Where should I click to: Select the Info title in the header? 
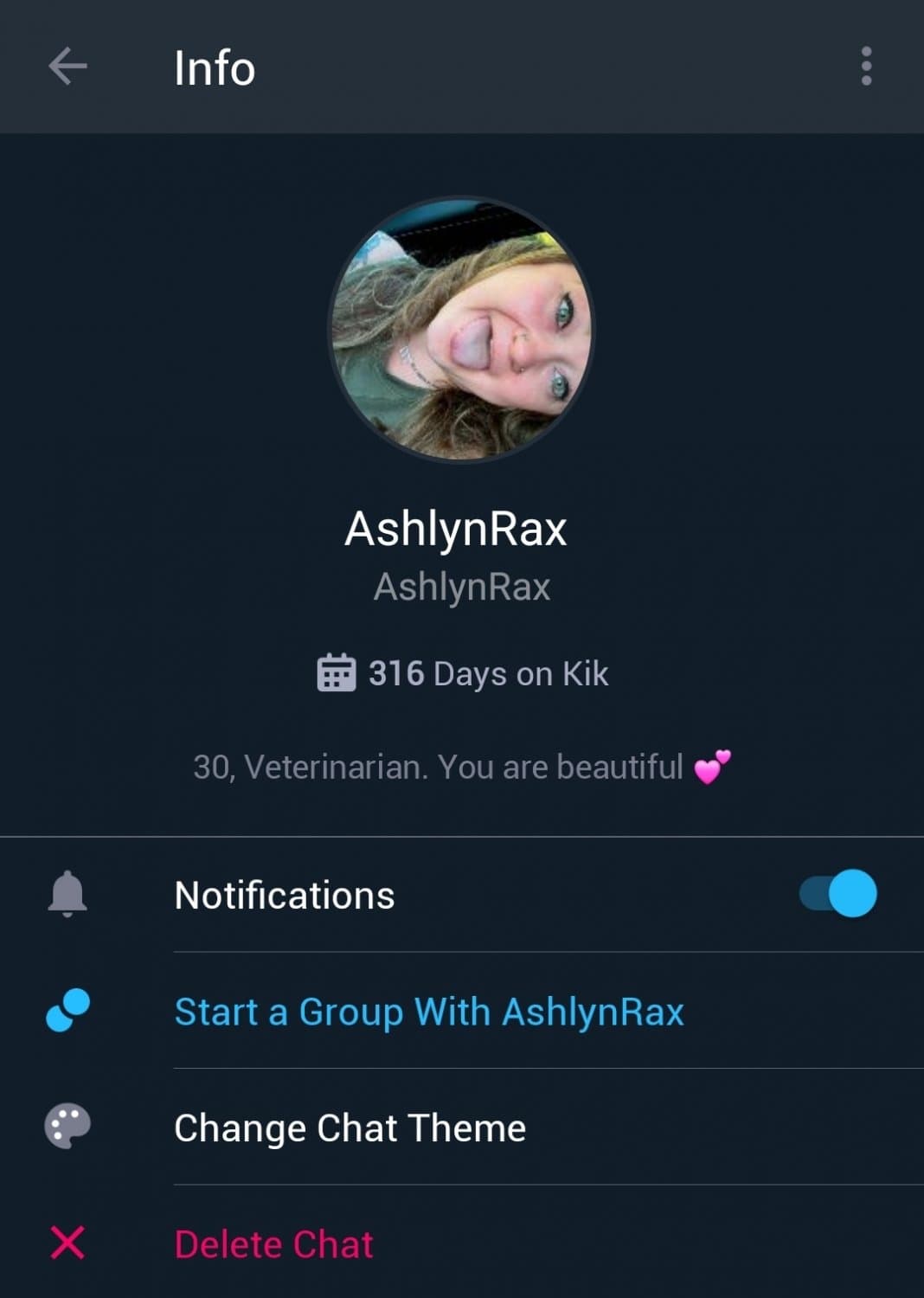(213, 67)
